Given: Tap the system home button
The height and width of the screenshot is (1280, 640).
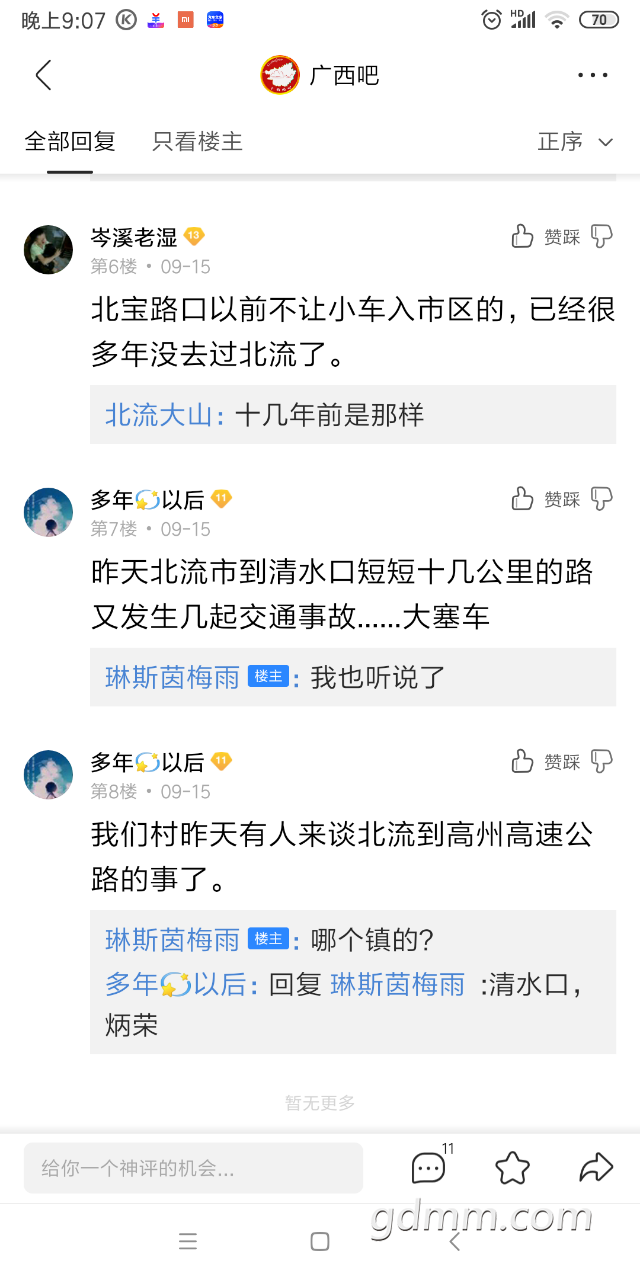Looking at the screenshot, I should 320,1242.
